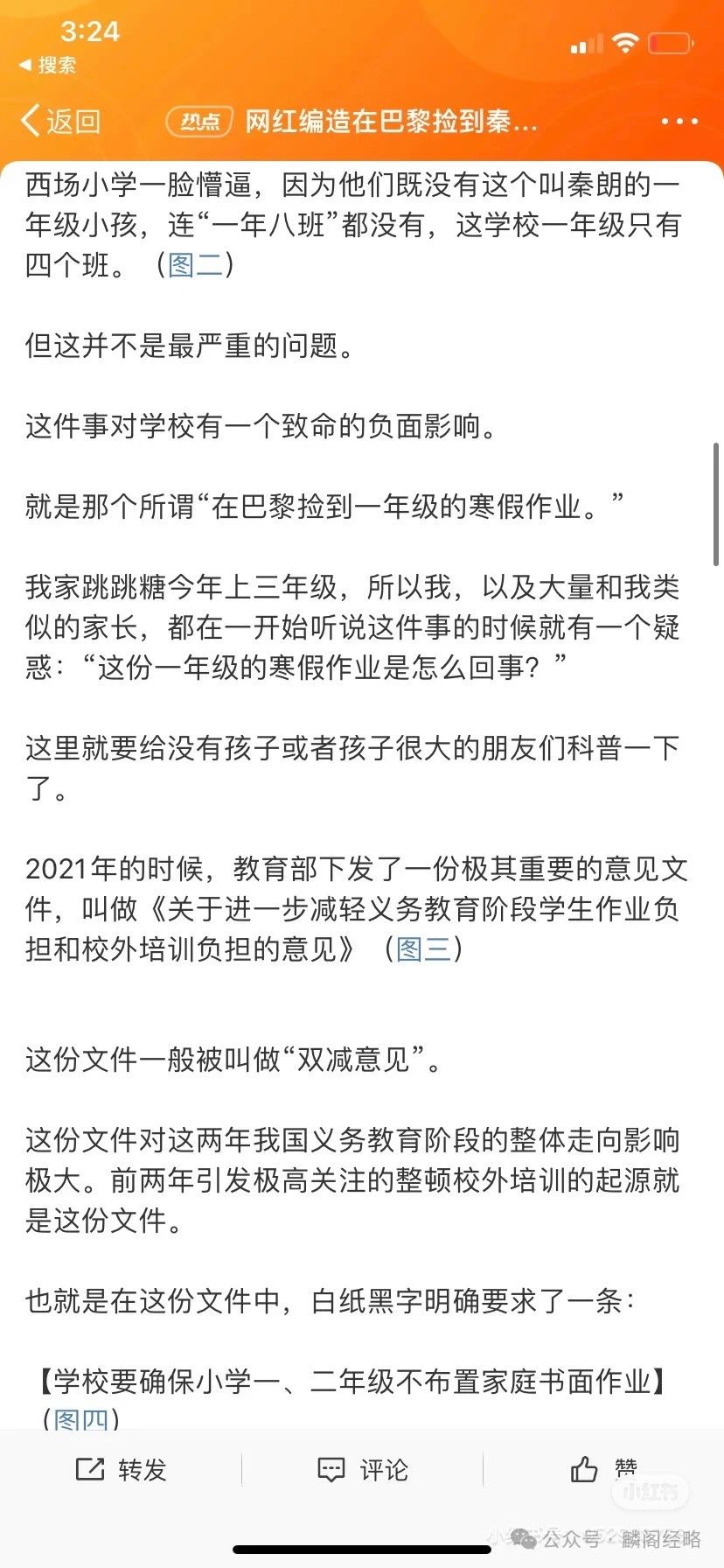Open the 图四 image link

click(x=81, y=1418)
